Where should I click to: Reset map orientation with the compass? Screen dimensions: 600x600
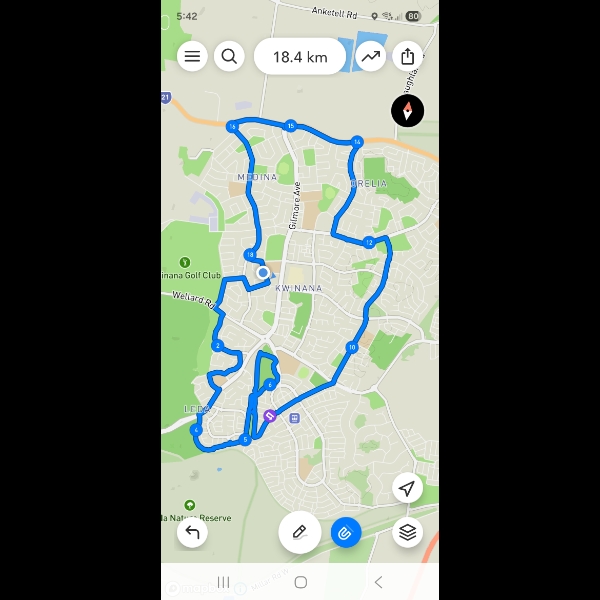pos(407,111)
